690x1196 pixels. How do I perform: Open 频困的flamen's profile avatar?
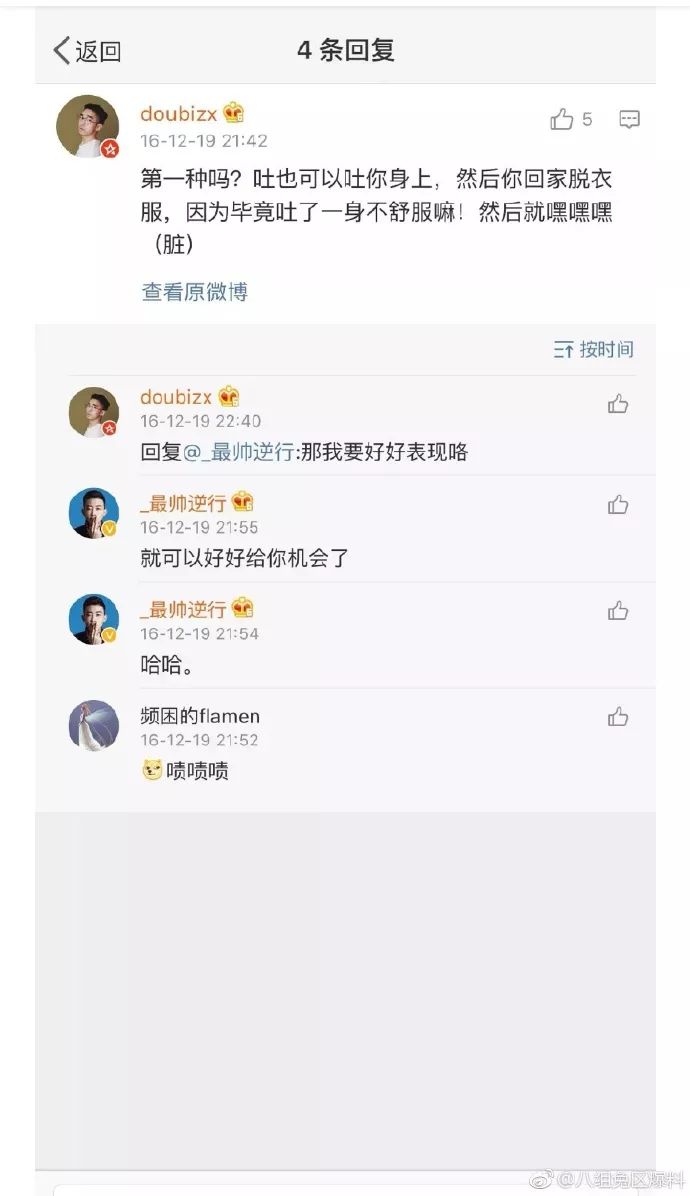pyautogui.click(x=94, y=725)
